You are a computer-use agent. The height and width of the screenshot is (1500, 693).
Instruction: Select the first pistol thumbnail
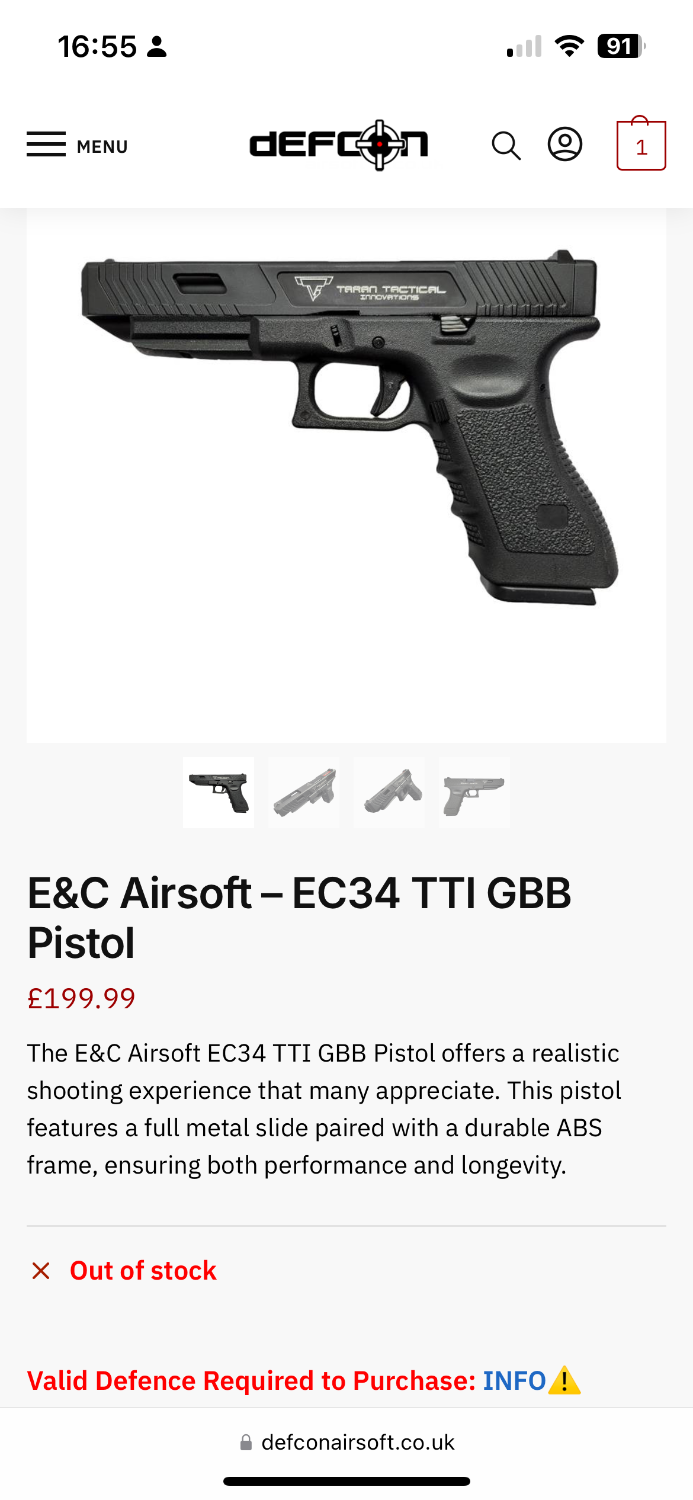(x=218, y=792)
